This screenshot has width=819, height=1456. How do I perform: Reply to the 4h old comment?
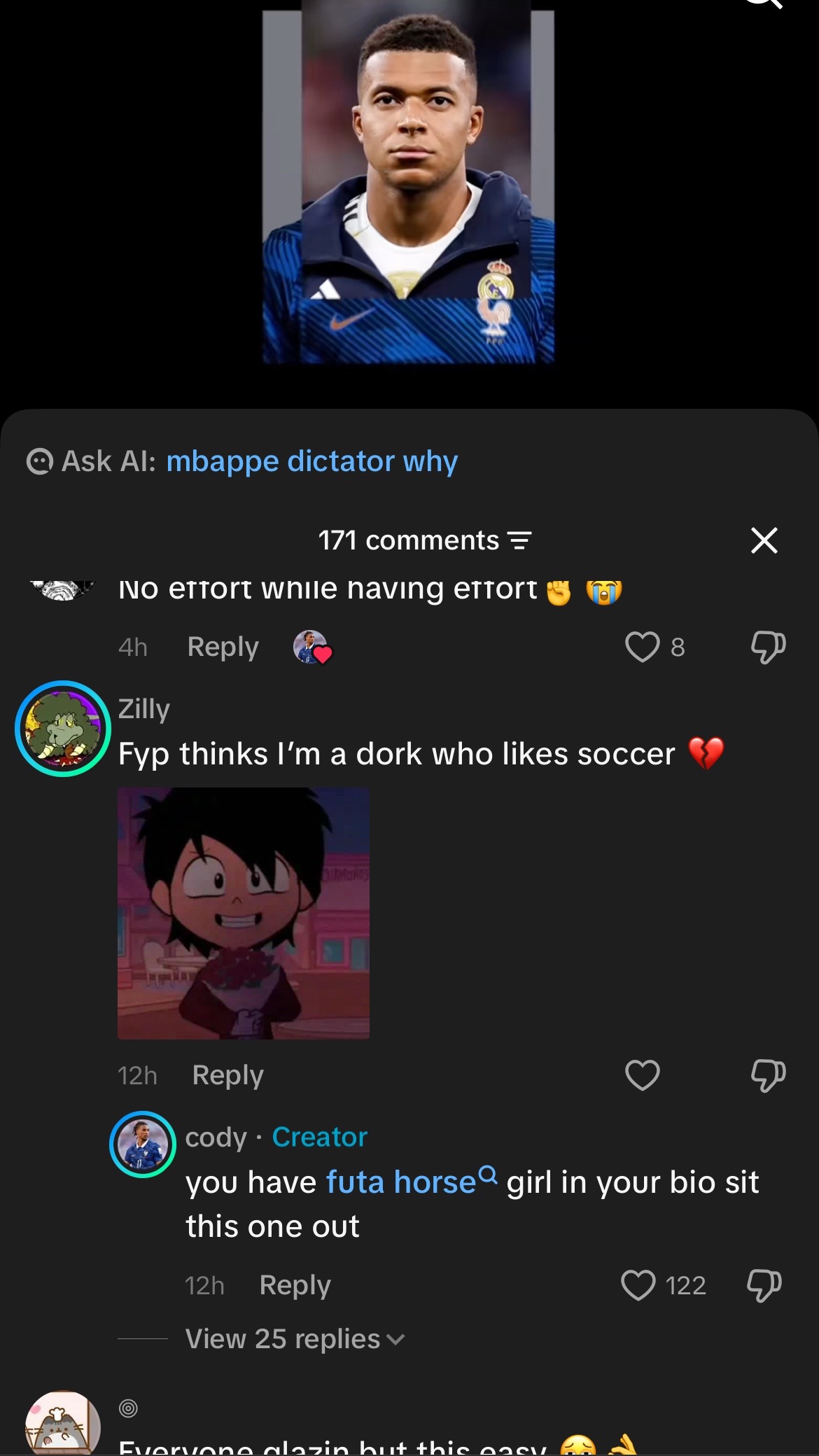223,647
